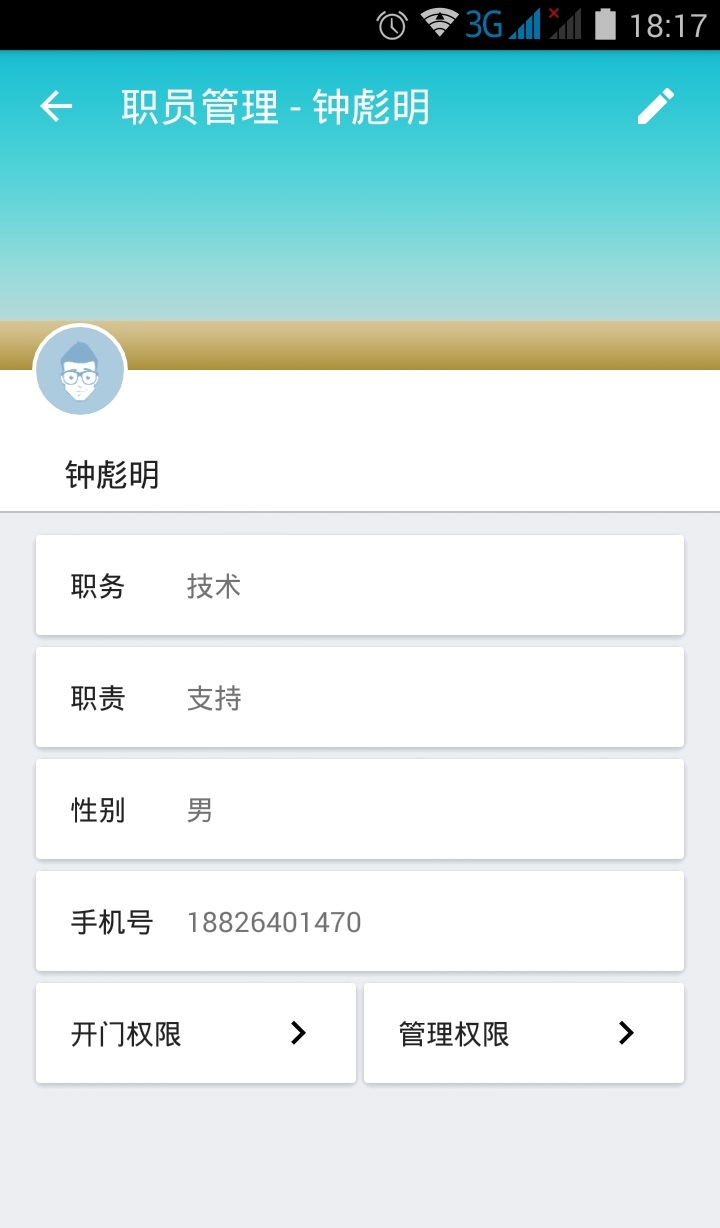Open editing with the pencil icon
Screen dimensions: 720x1228
[655, 104]
